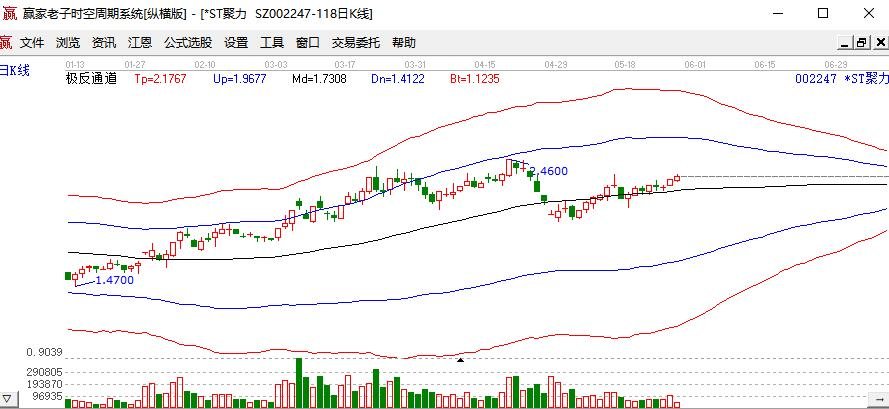Screen dimensions: 889x409
Task: Maximize the application window
Action: coord(823,13)
